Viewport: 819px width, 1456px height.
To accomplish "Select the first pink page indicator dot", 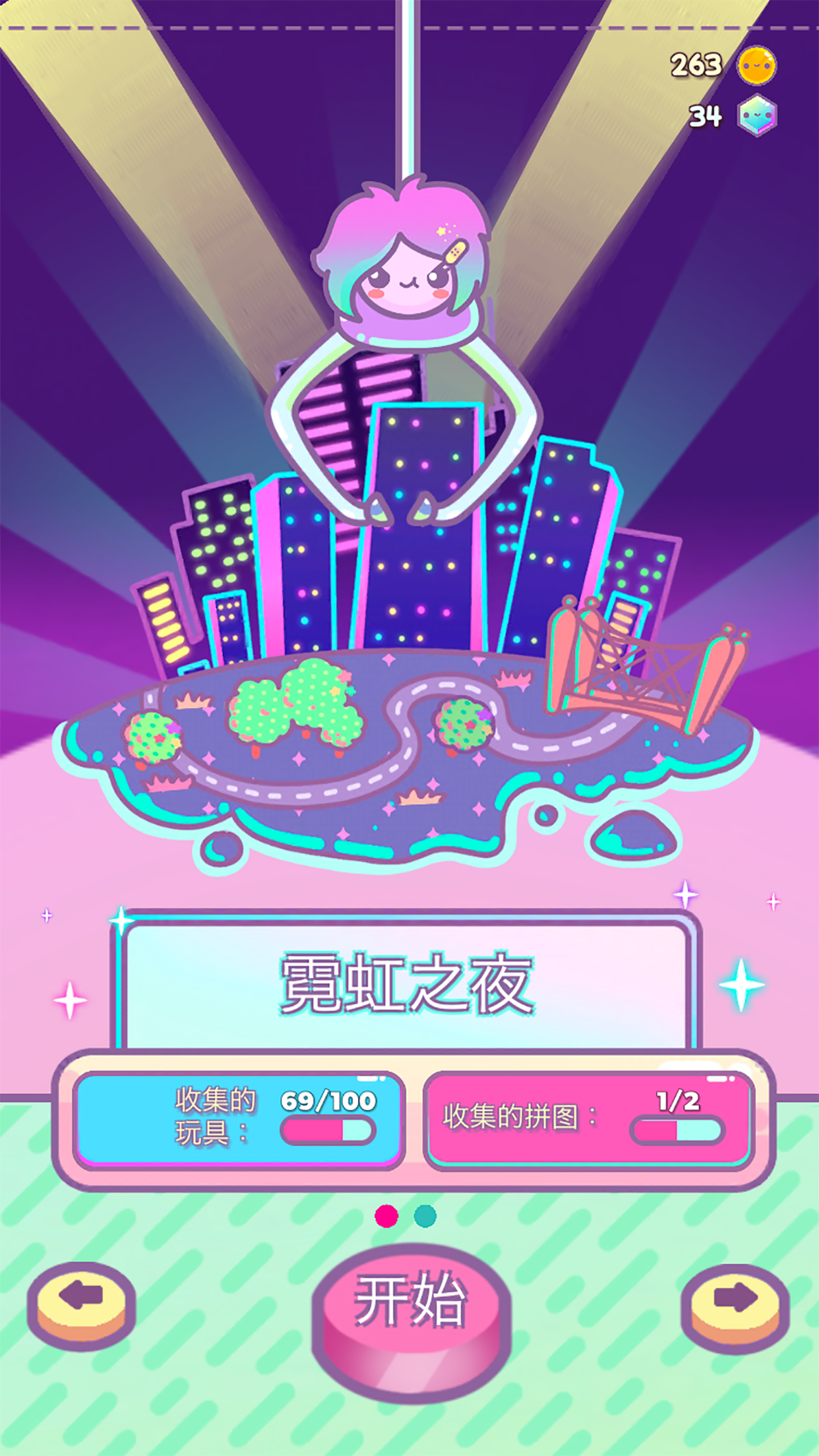I will click(386, 1215).
